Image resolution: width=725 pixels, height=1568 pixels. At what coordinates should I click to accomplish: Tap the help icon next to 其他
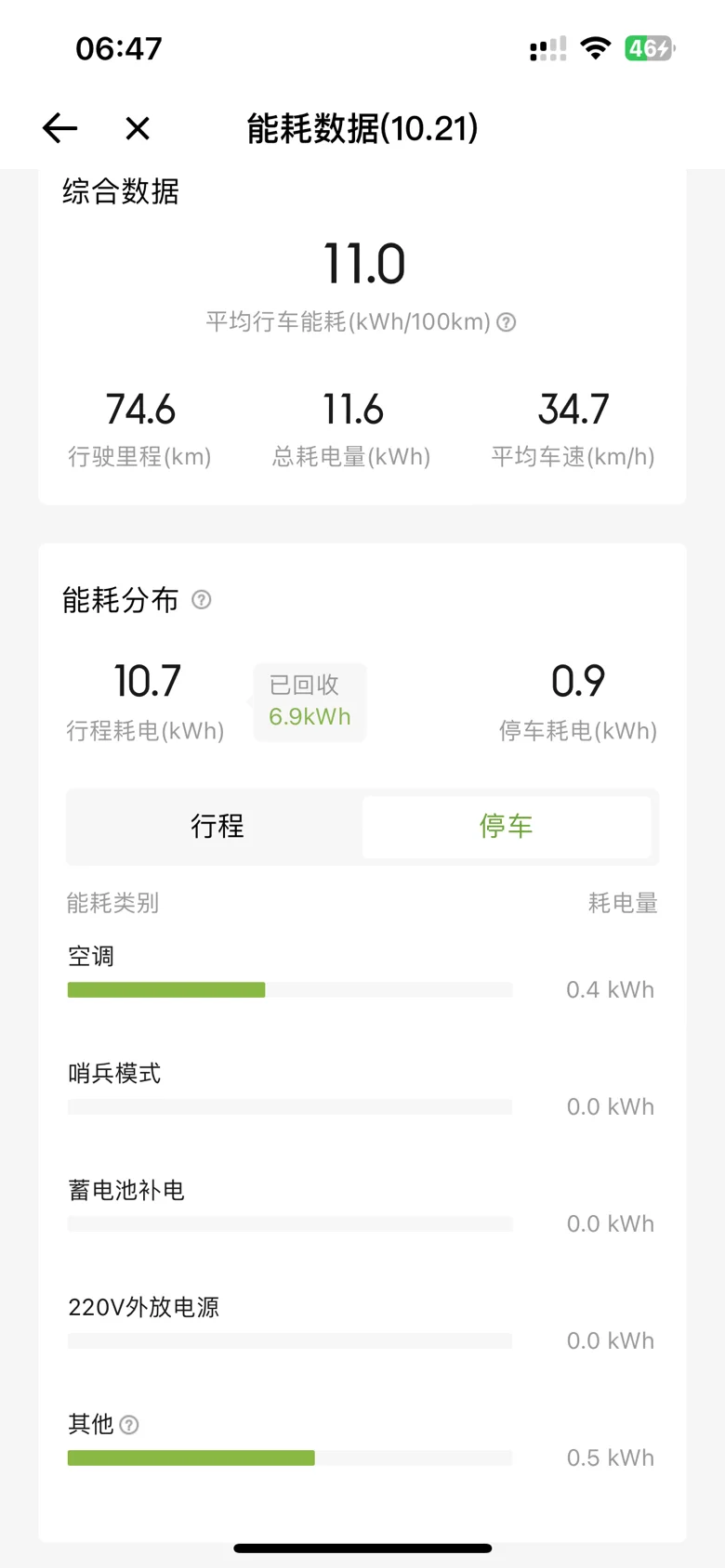129,1425
